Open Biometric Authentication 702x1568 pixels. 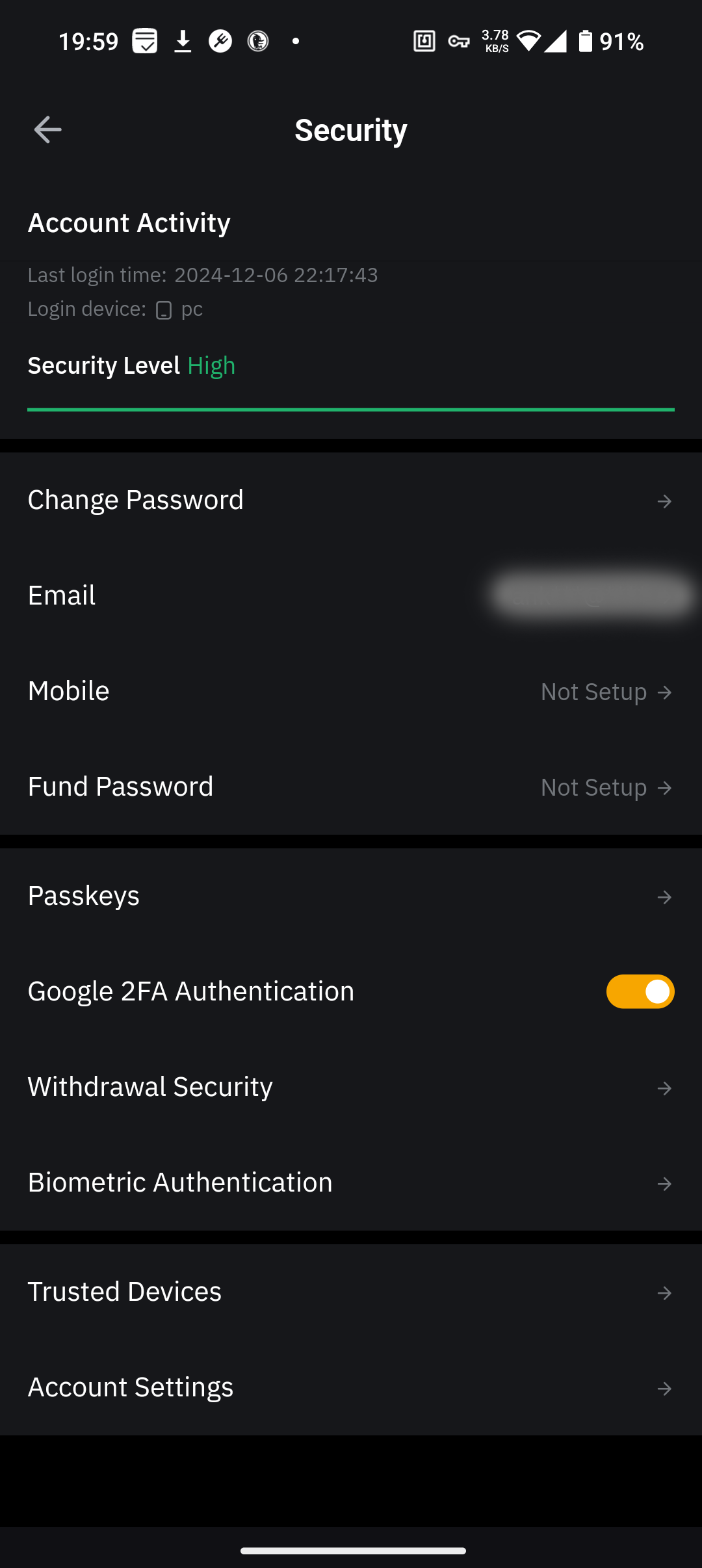pos(351,1183)
